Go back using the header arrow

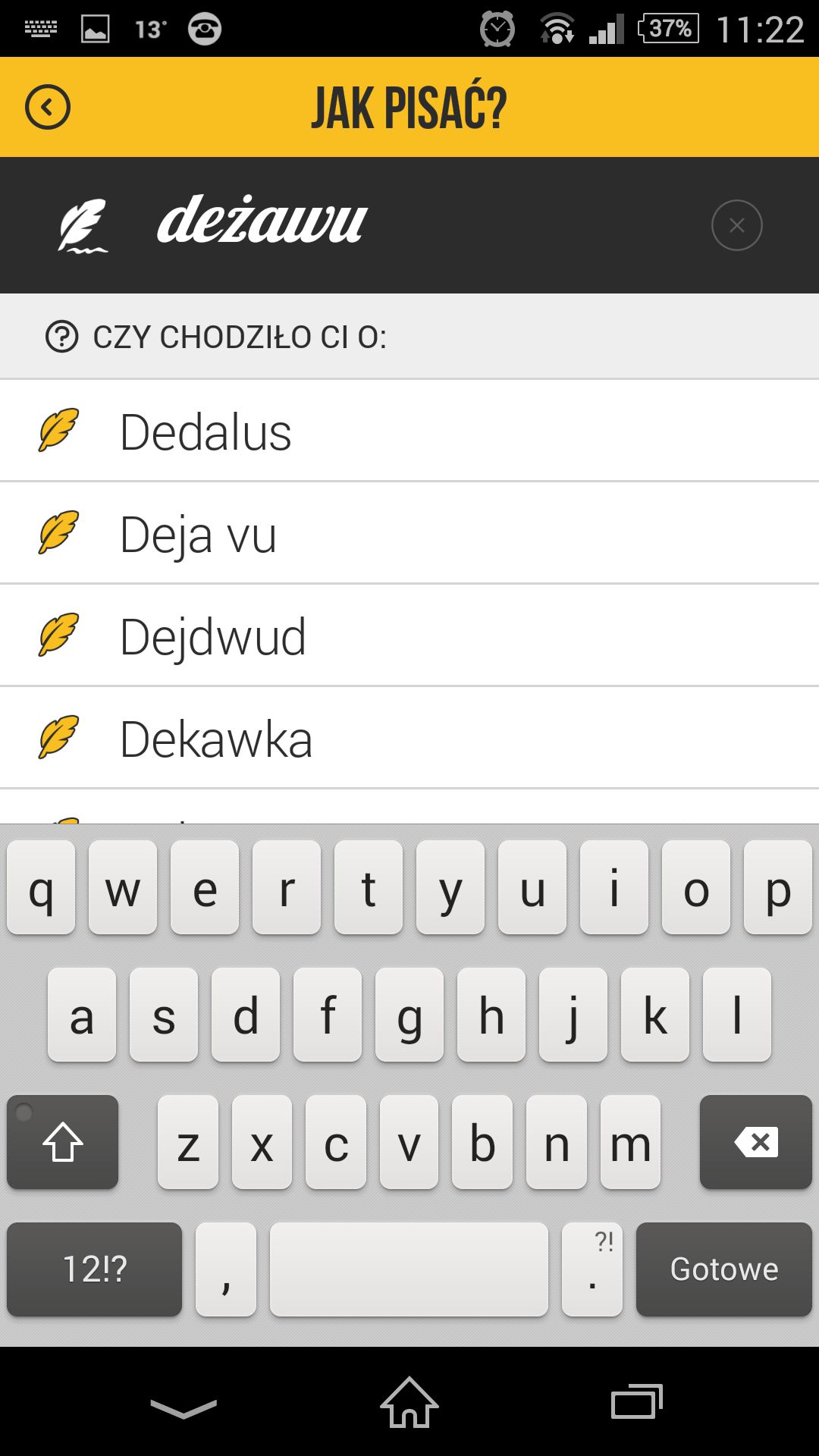pyautogui.click(x=48, y=107)
